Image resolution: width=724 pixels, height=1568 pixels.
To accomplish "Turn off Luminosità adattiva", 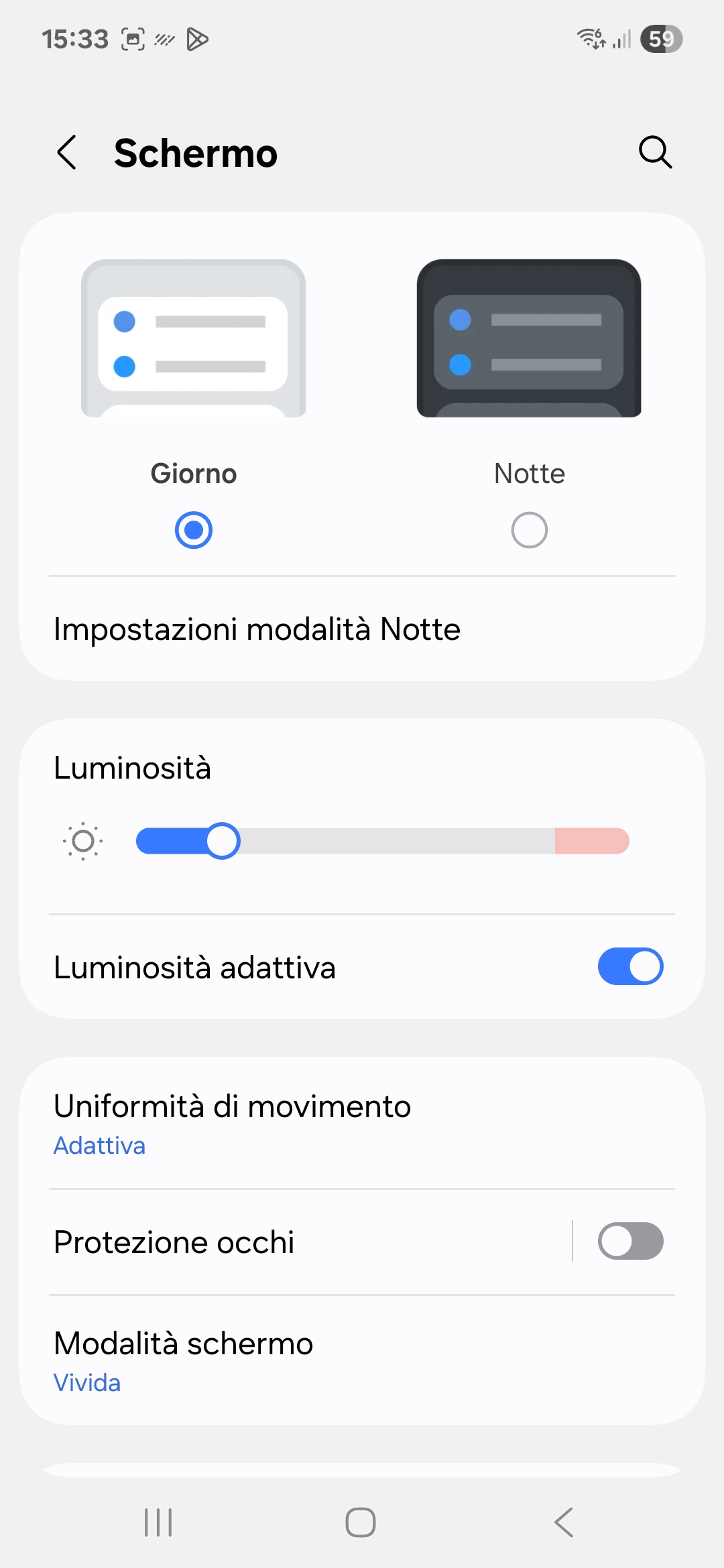I will tap(630, 966).
